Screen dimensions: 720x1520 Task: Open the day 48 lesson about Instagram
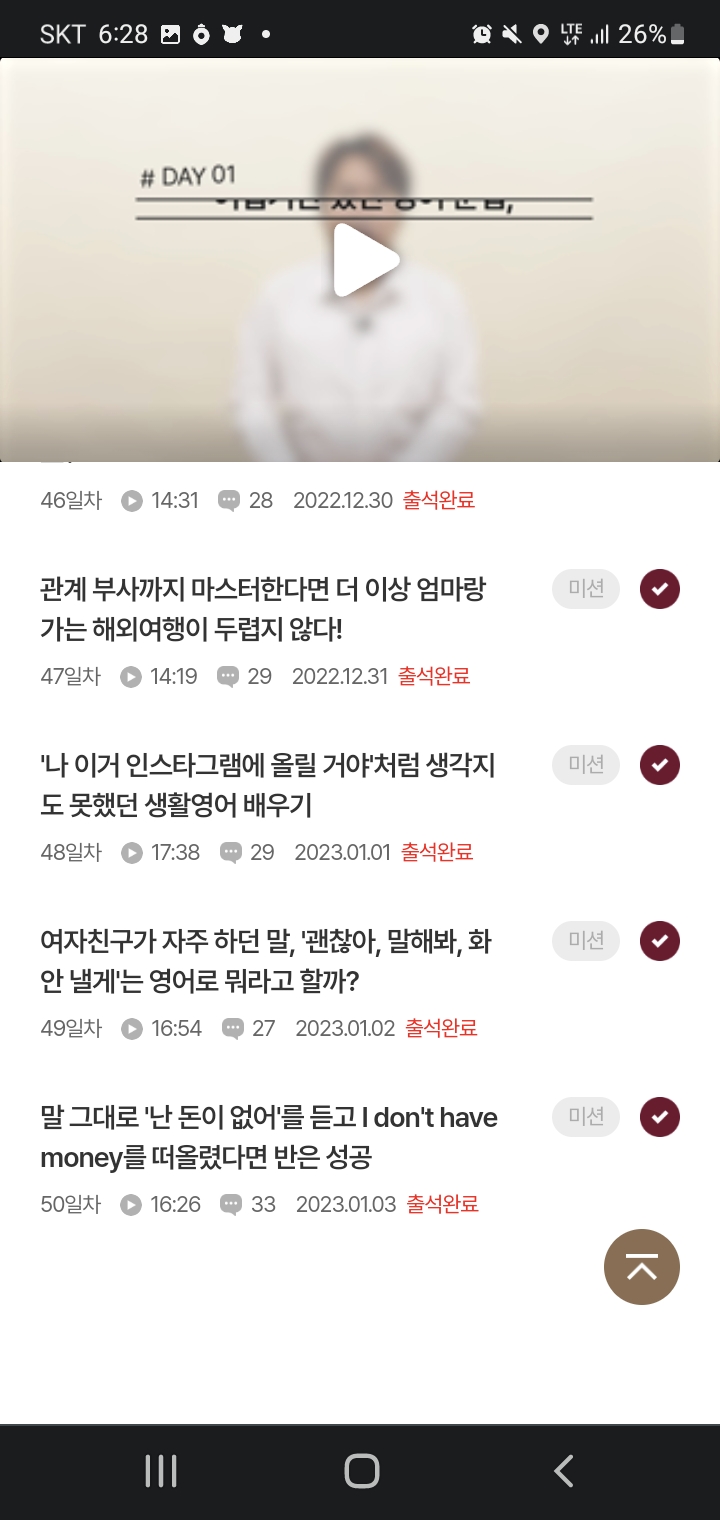tap(267, 786)
